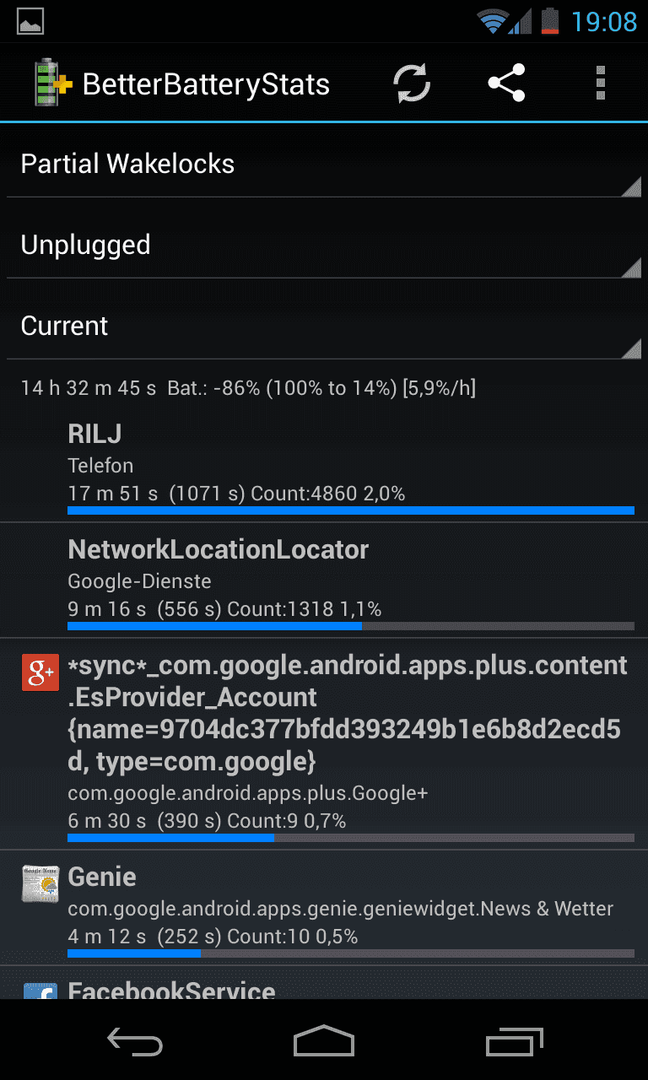View the Genie News & Wetter entry

324,908
